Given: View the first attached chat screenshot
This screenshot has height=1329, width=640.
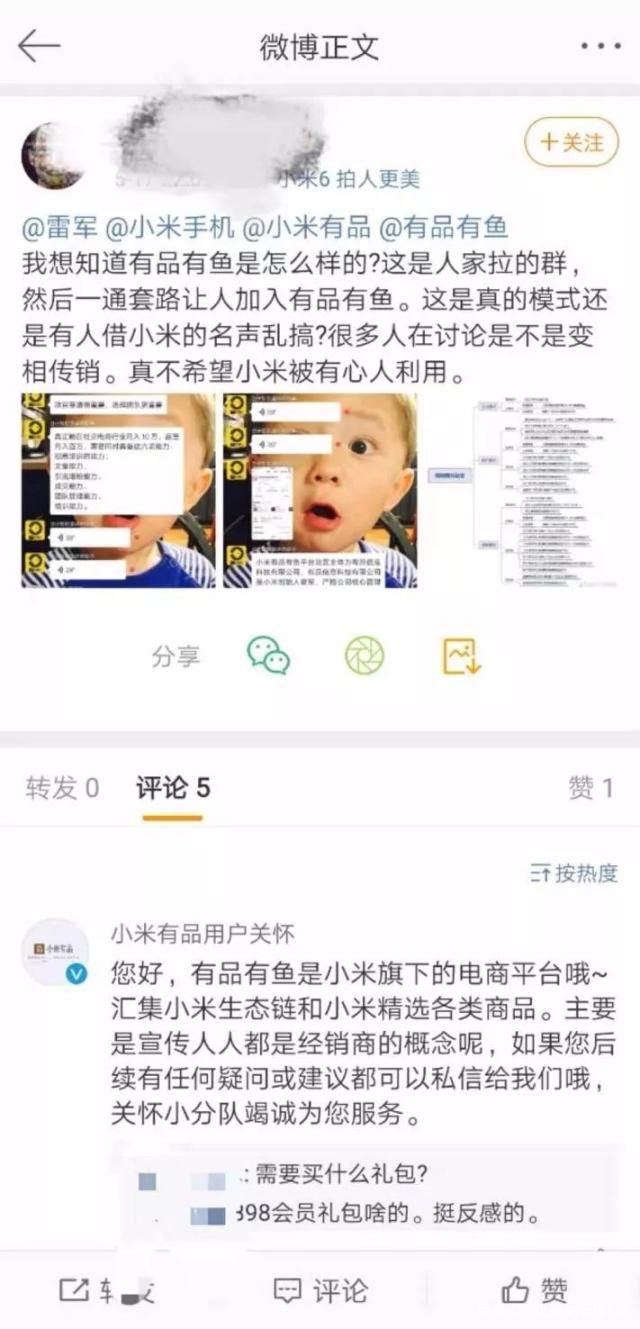Looking at the screenshot, I should coord(118,490).
